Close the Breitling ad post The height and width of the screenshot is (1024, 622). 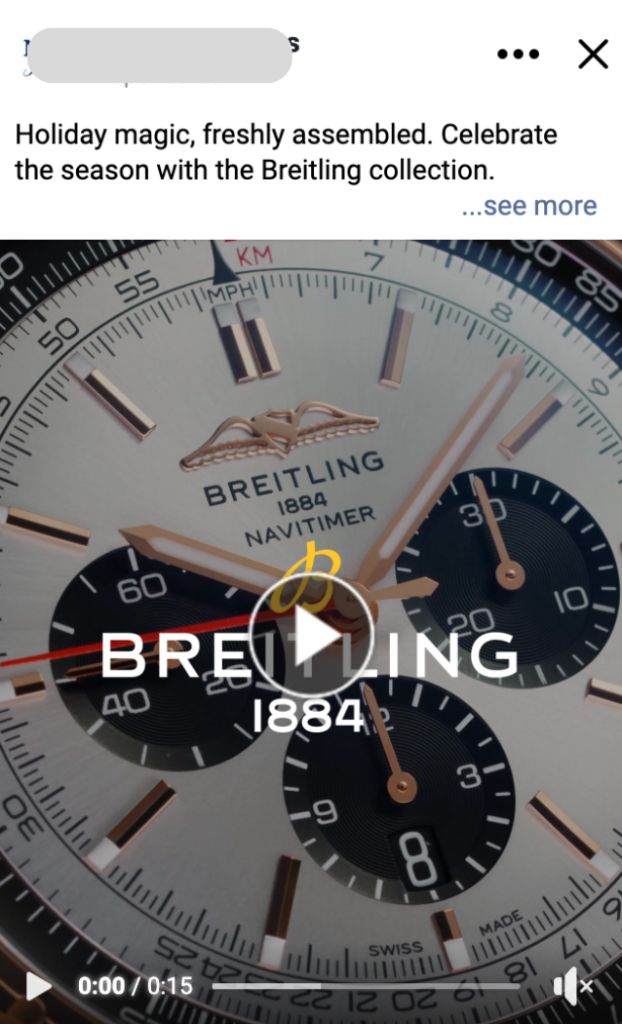click(593, 54)
